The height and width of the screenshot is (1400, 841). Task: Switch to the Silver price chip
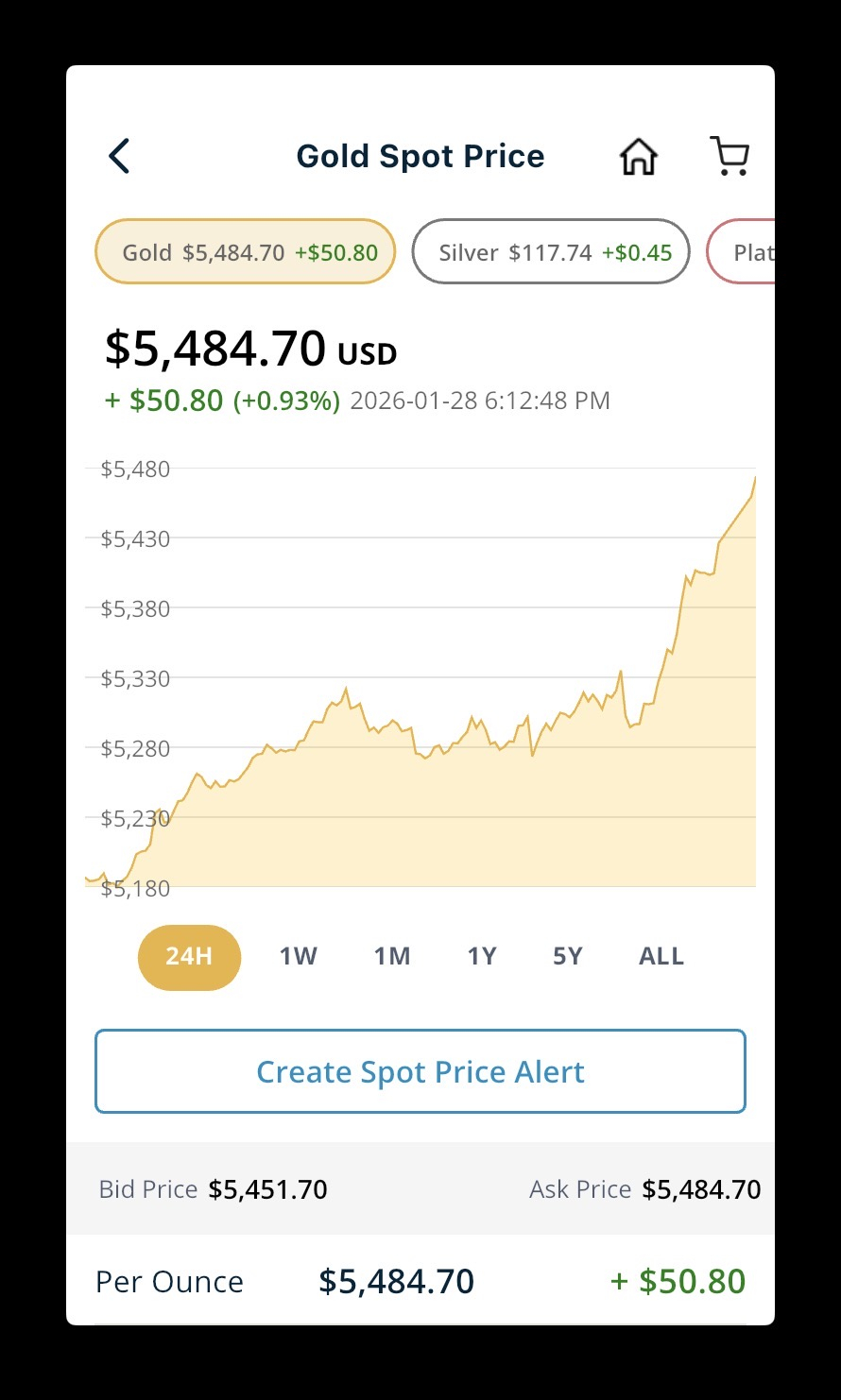(x=551, y=252)
